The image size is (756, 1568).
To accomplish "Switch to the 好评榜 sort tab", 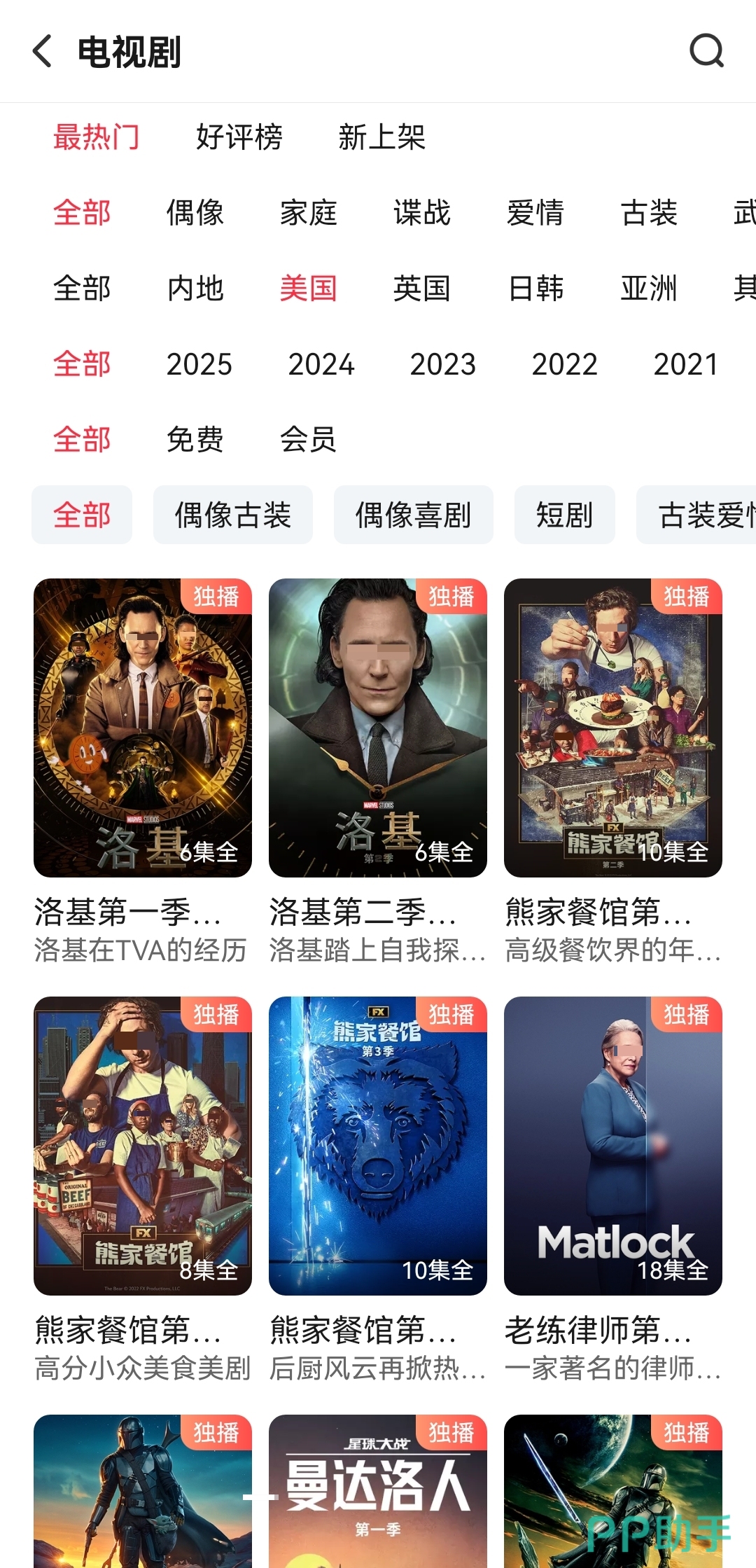I will (239, 137).
